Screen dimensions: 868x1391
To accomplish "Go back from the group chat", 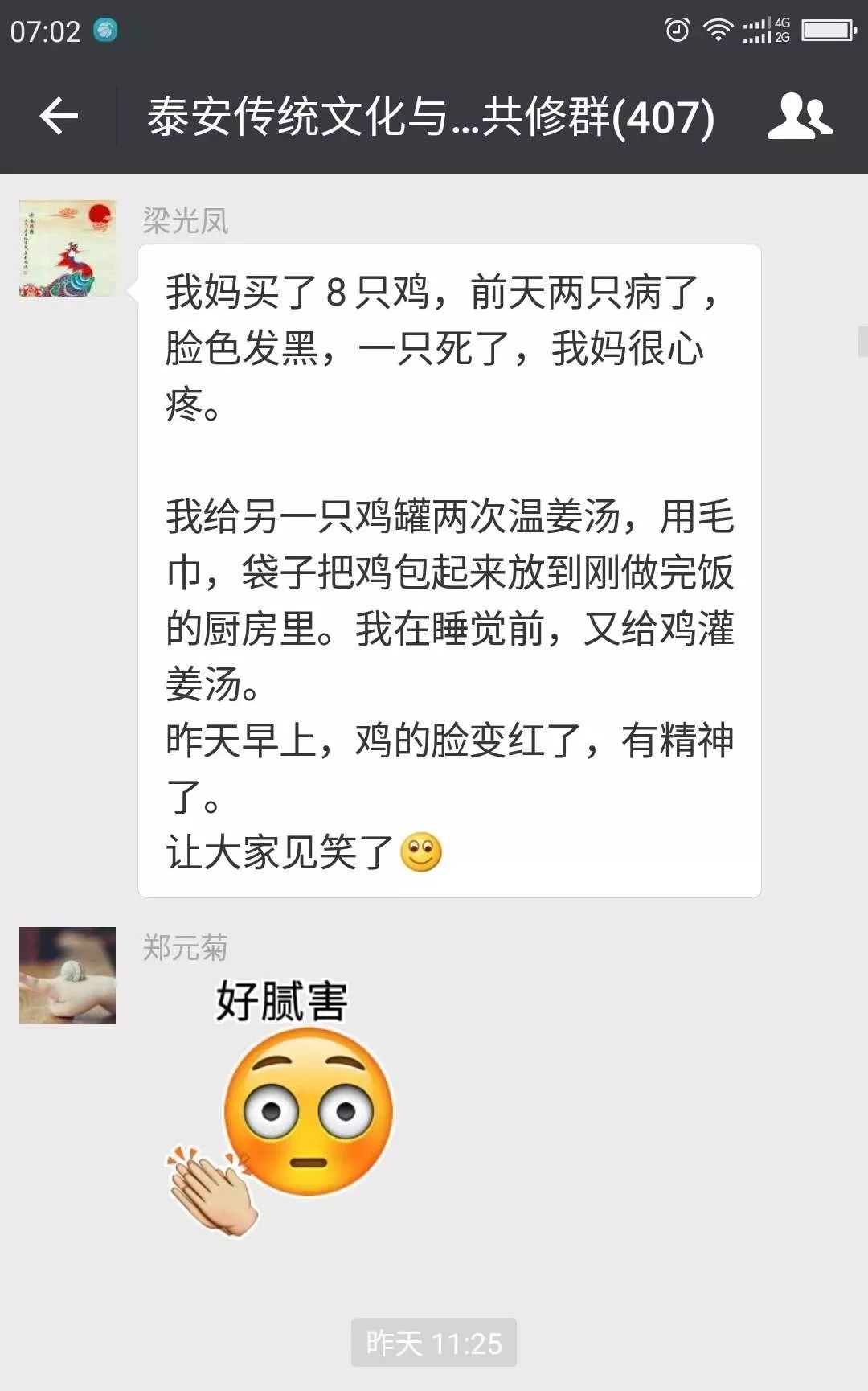I will click(59, 117).
